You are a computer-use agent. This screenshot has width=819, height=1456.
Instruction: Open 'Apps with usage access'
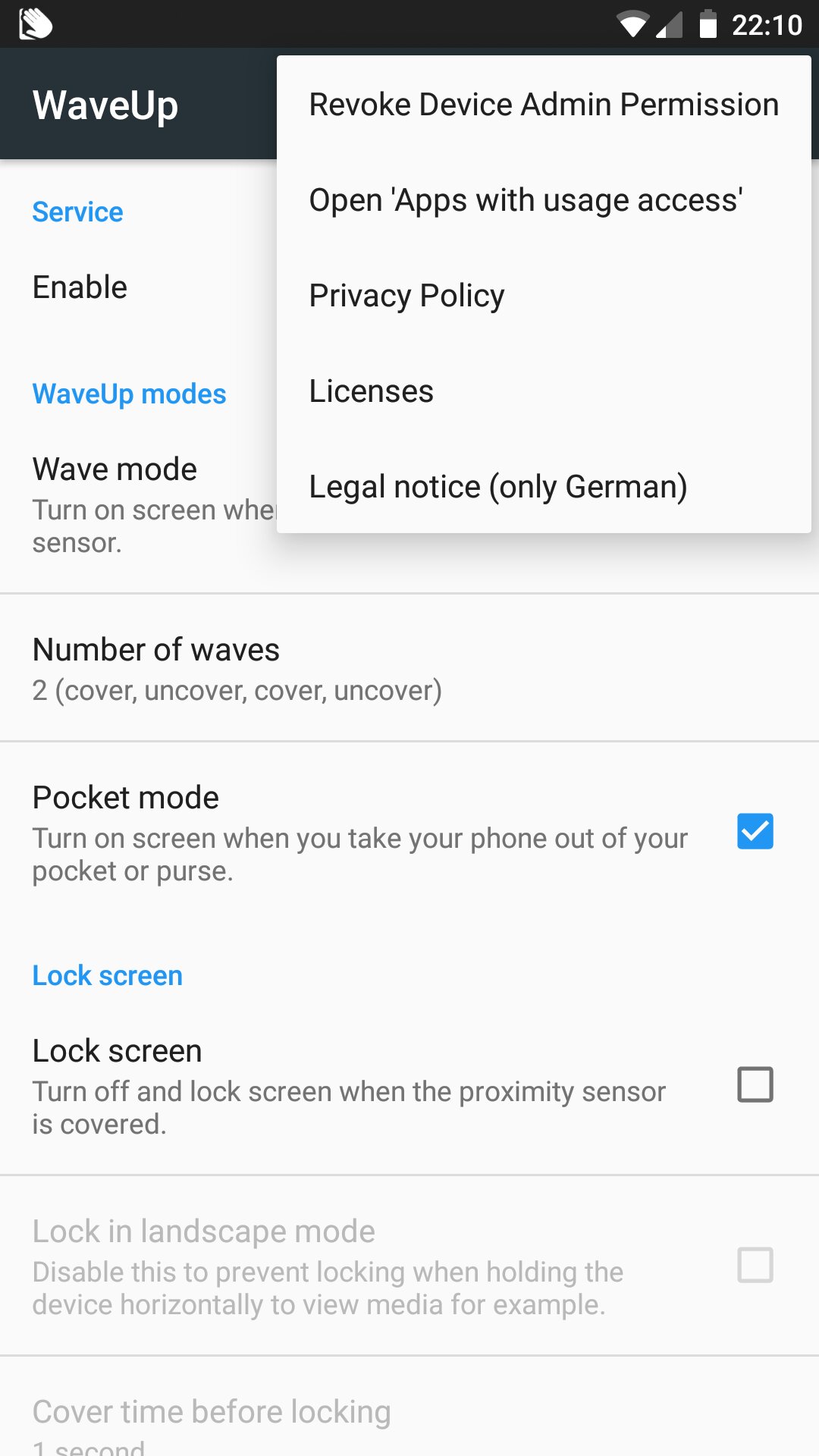(544, 200)
